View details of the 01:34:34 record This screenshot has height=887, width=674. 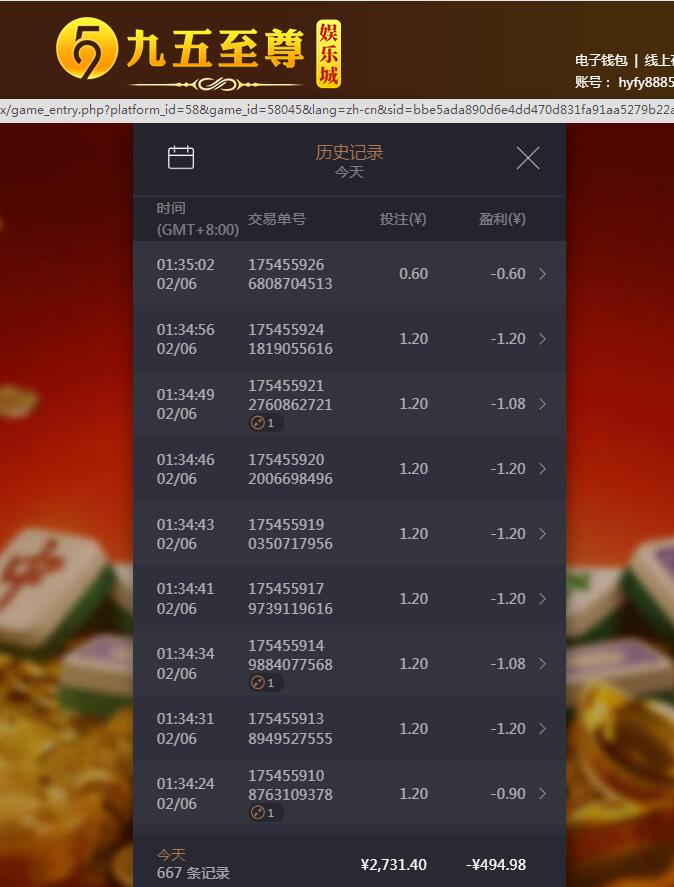coord(542,664)
